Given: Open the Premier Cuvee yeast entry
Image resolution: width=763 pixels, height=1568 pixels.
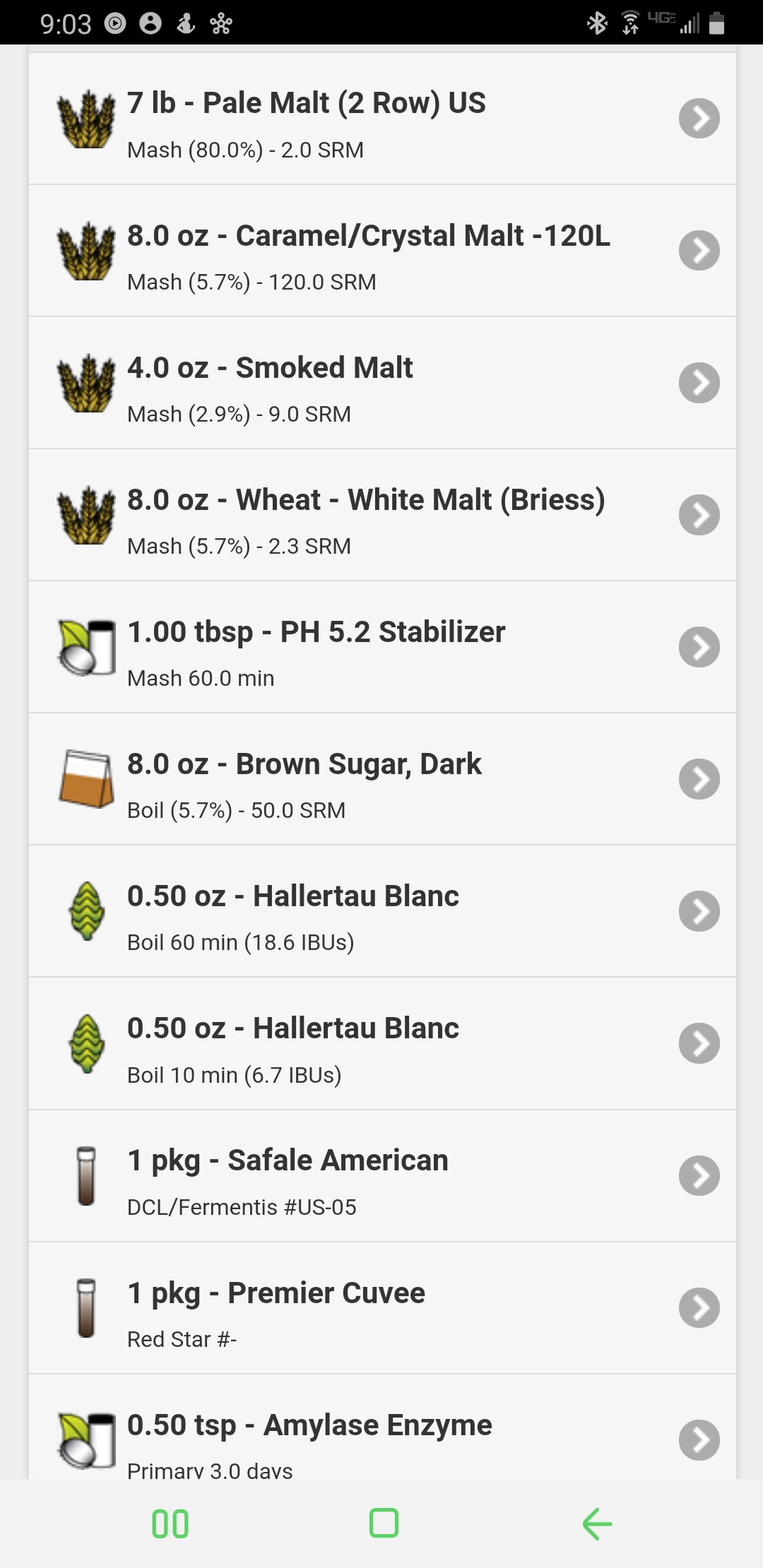Looking at the screenshot, I should 382,1308.
